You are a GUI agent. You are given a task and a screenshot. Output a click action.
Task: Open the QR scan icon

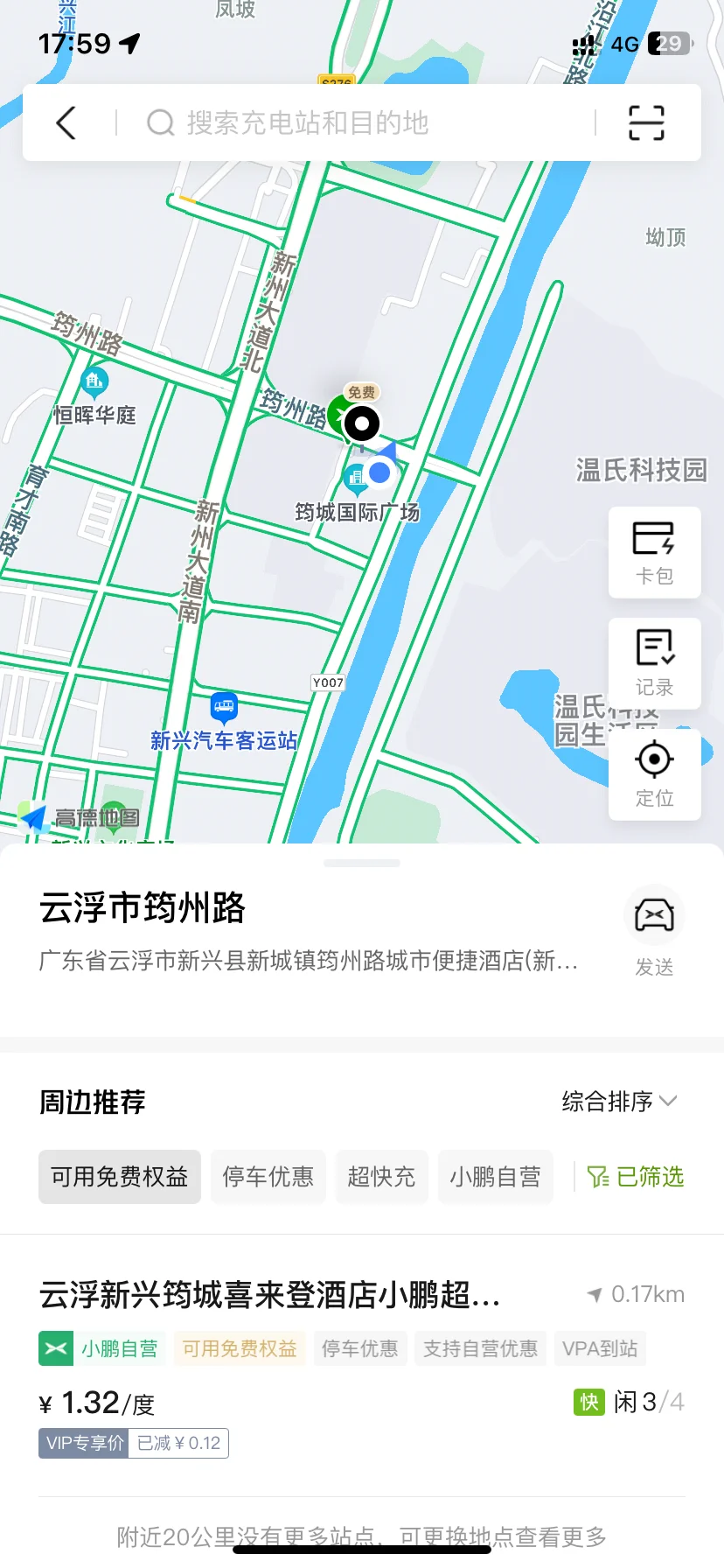[x=646, y=123]
